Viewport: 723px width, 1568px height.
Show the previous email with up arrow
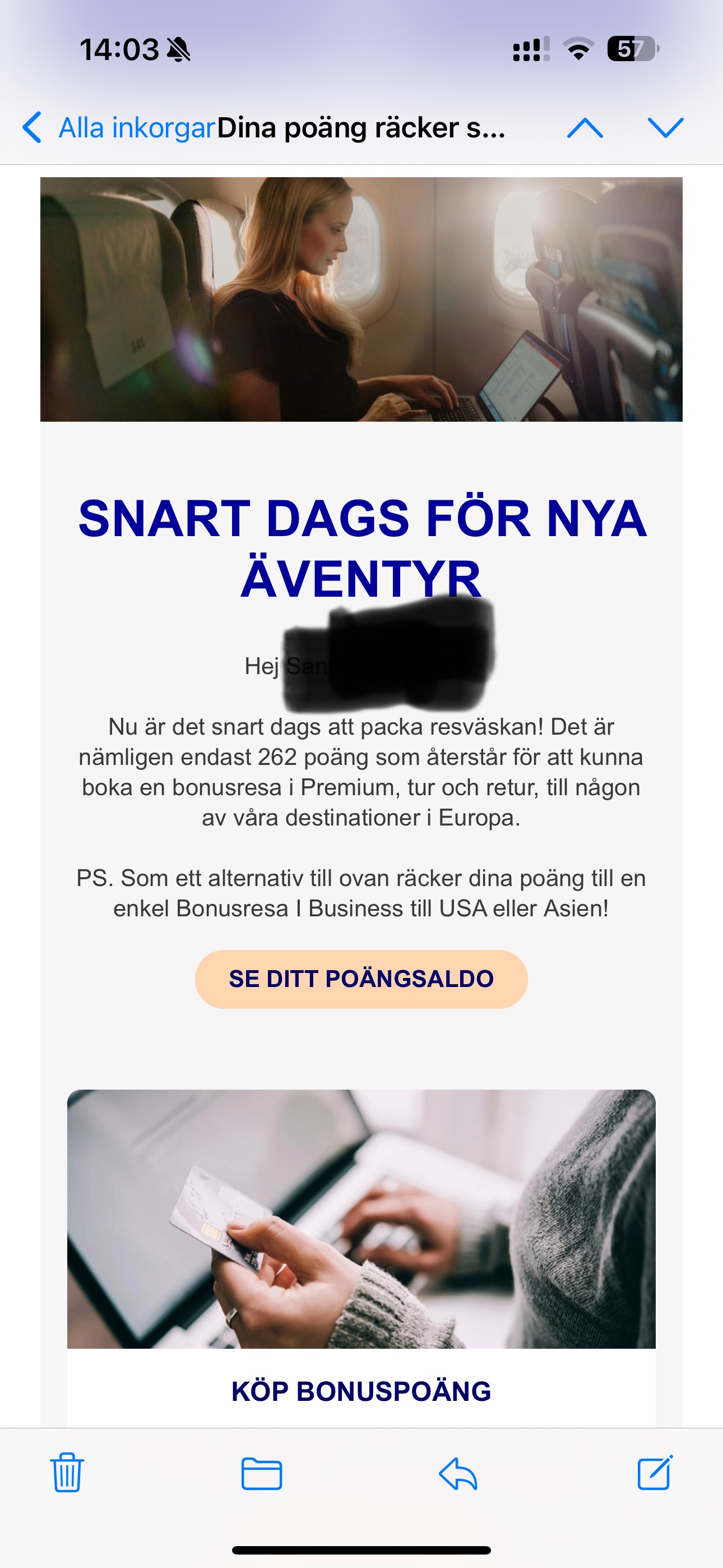(x=585, y=128)
